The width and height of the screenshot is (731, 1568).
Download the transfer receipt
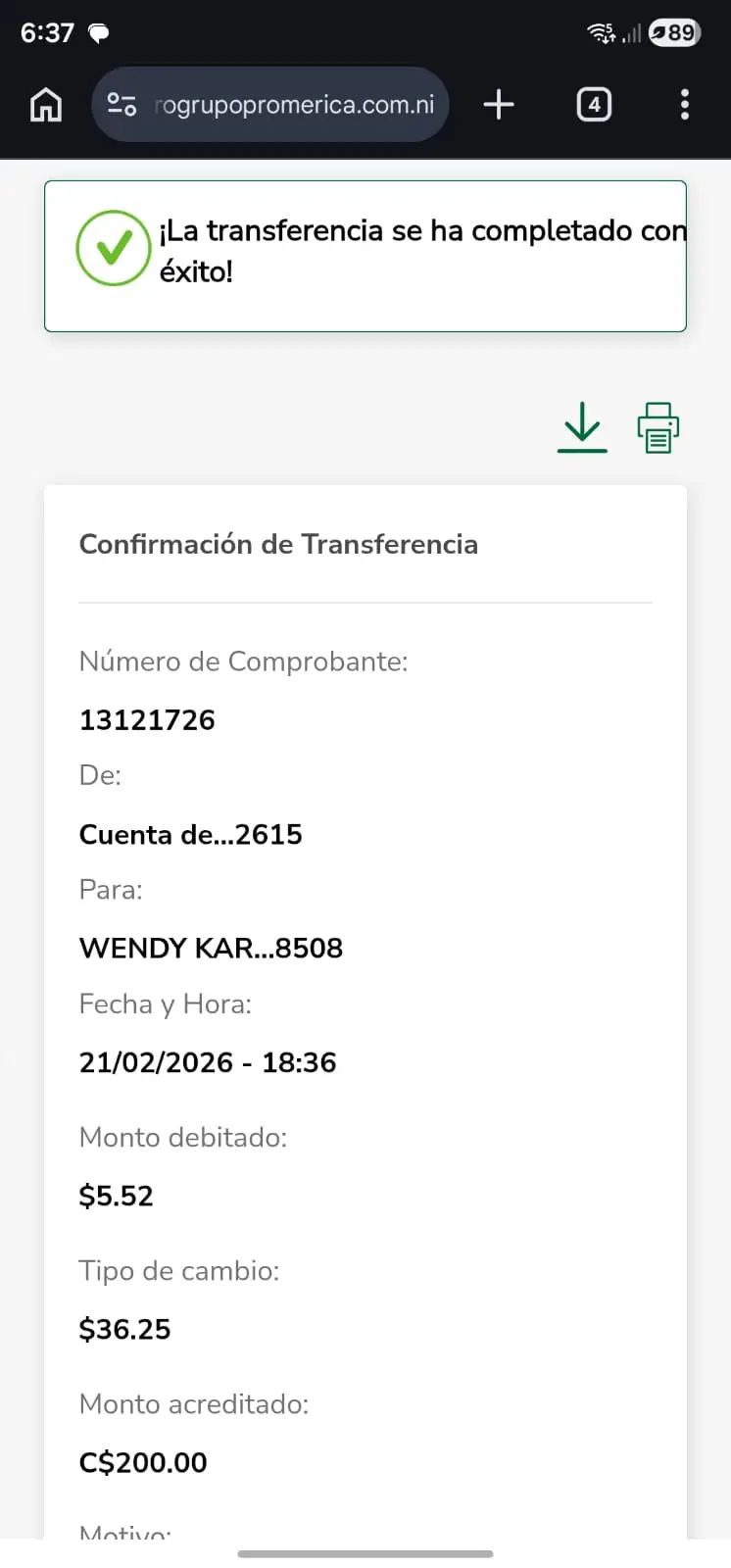[582, 427]
